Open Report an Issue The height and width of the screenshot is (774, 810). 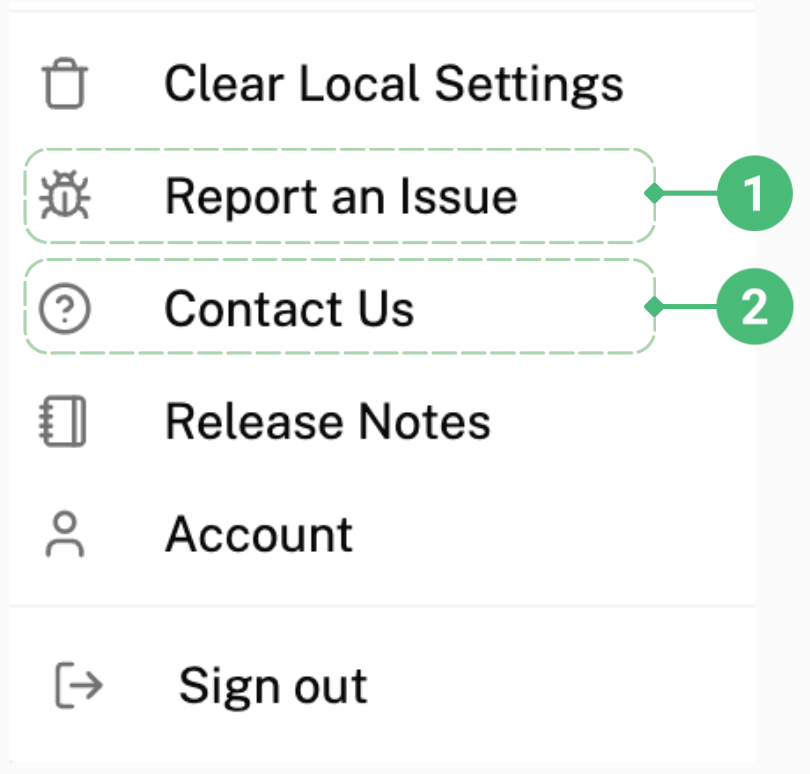(x=340, y=196)
